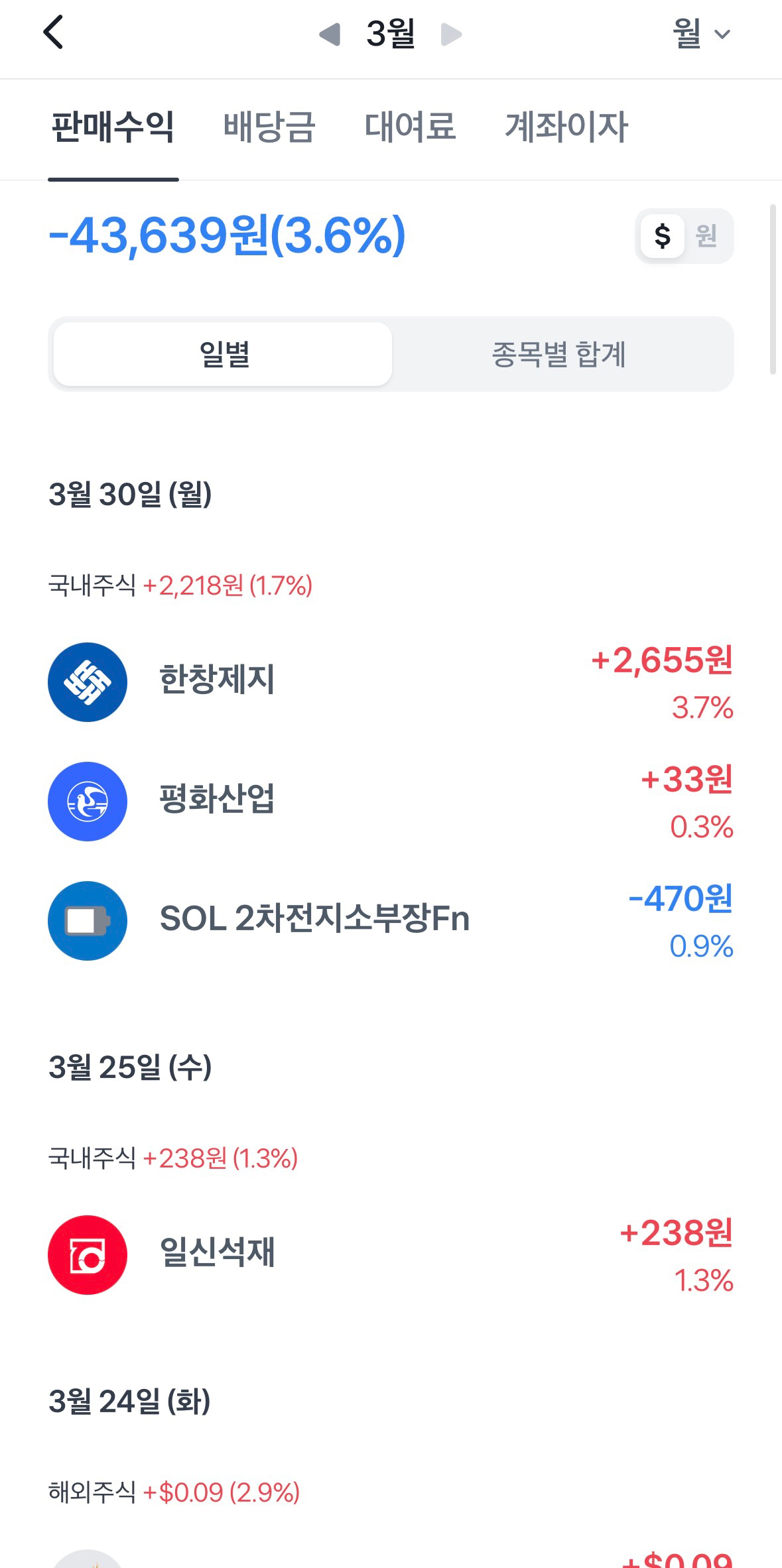The width and height of the screenshot is (782, 1568).
Task: Open the 일신석재 stock row
Action: 390,1254
